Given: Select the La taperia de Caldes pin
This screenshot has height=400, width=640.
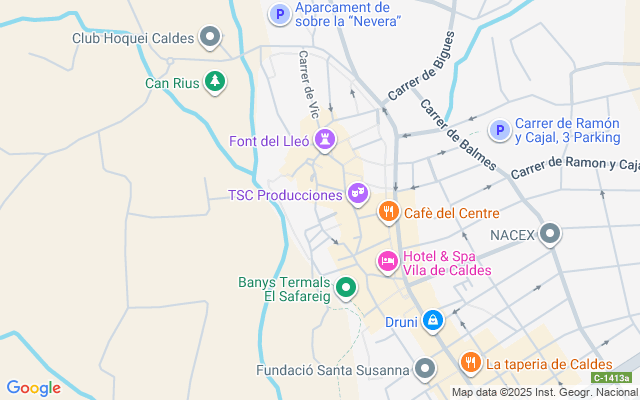Looking at the screenshot, I should coord(471,363).
